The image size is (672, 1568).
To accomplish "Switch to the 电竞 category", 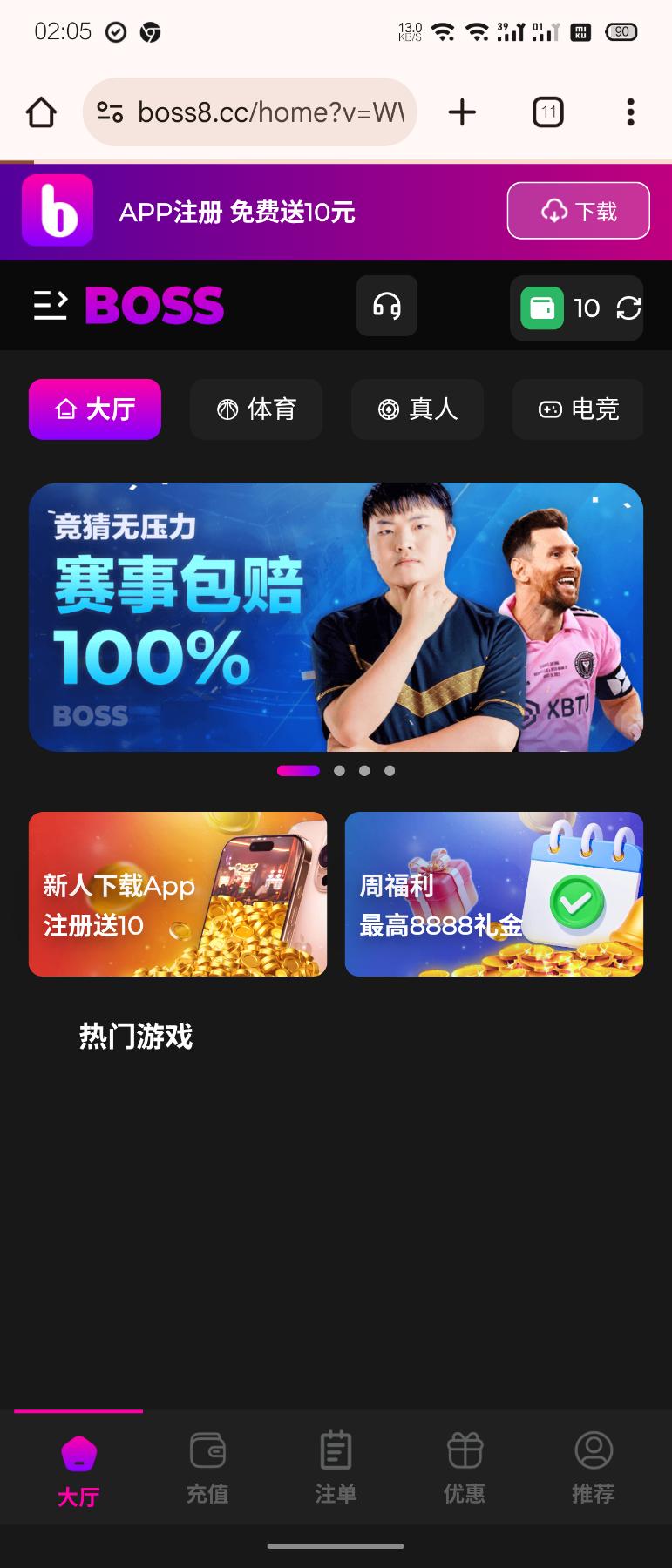I will (x=578, y=409).
